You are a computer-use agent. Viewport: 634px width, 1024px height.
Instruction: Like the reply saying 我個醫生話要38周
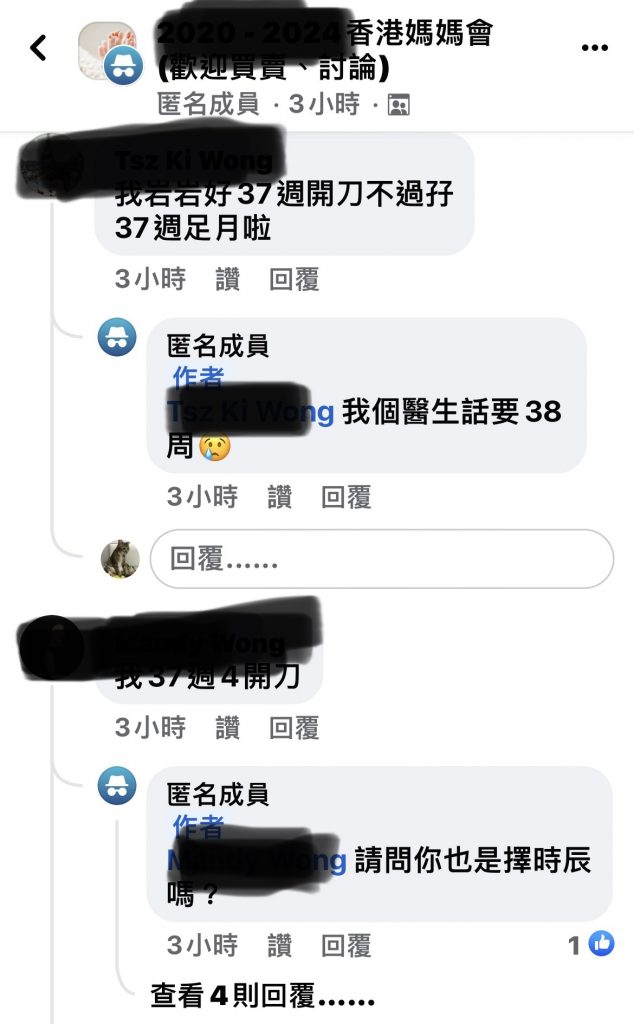(x=280, y=496)
